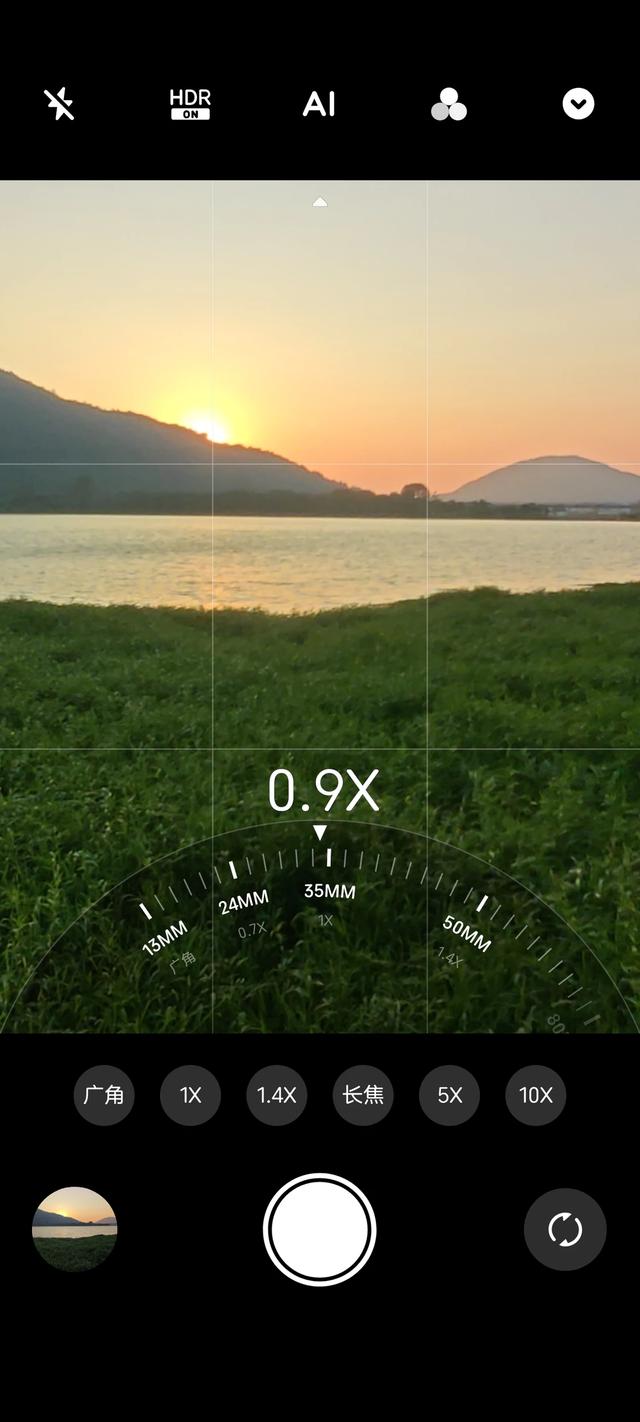Enable the AI scene mode
This screenshot has width=640, height=1422.
point(319,104)
